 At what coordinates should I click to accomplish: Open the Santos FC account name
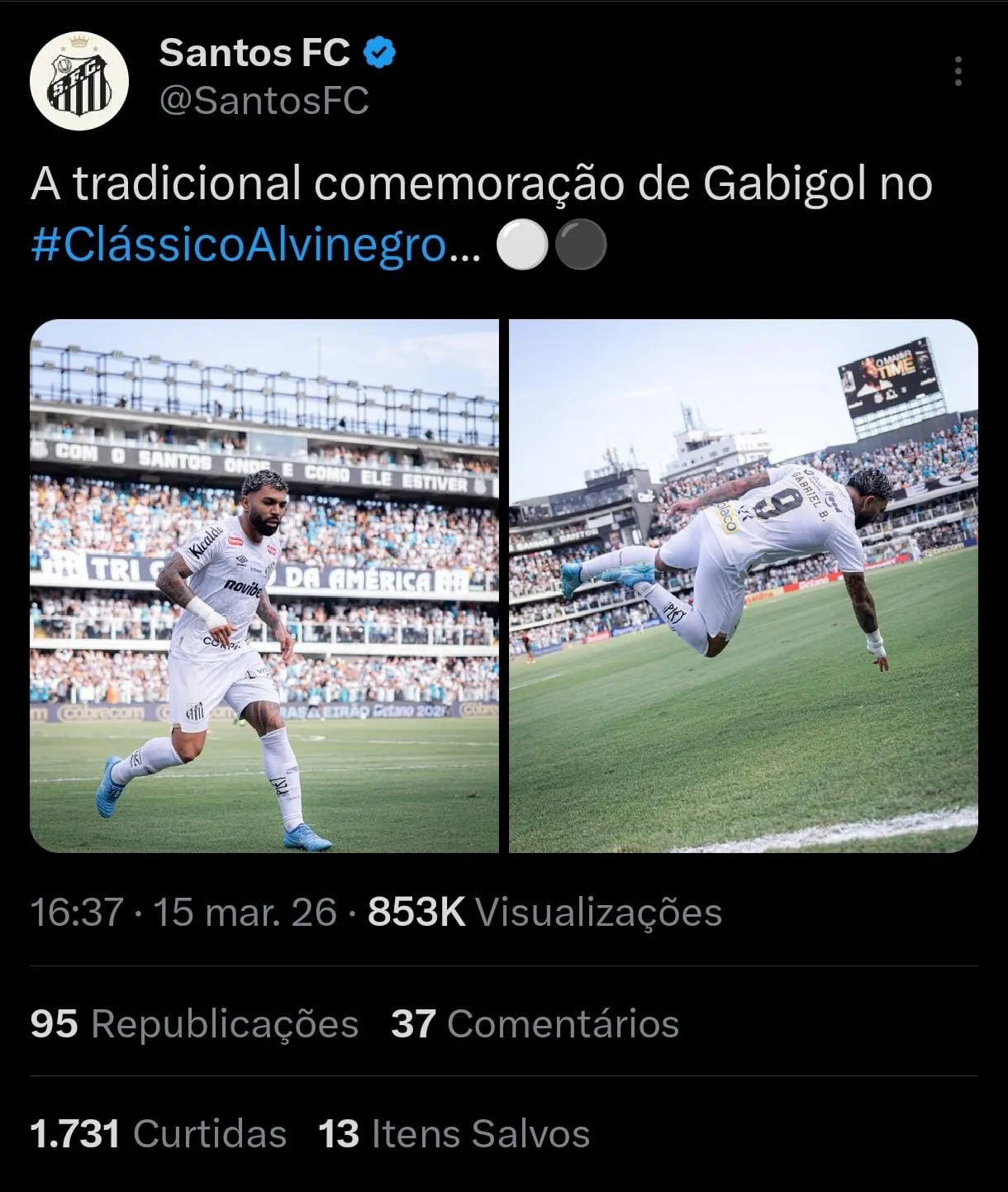(254, 54)
